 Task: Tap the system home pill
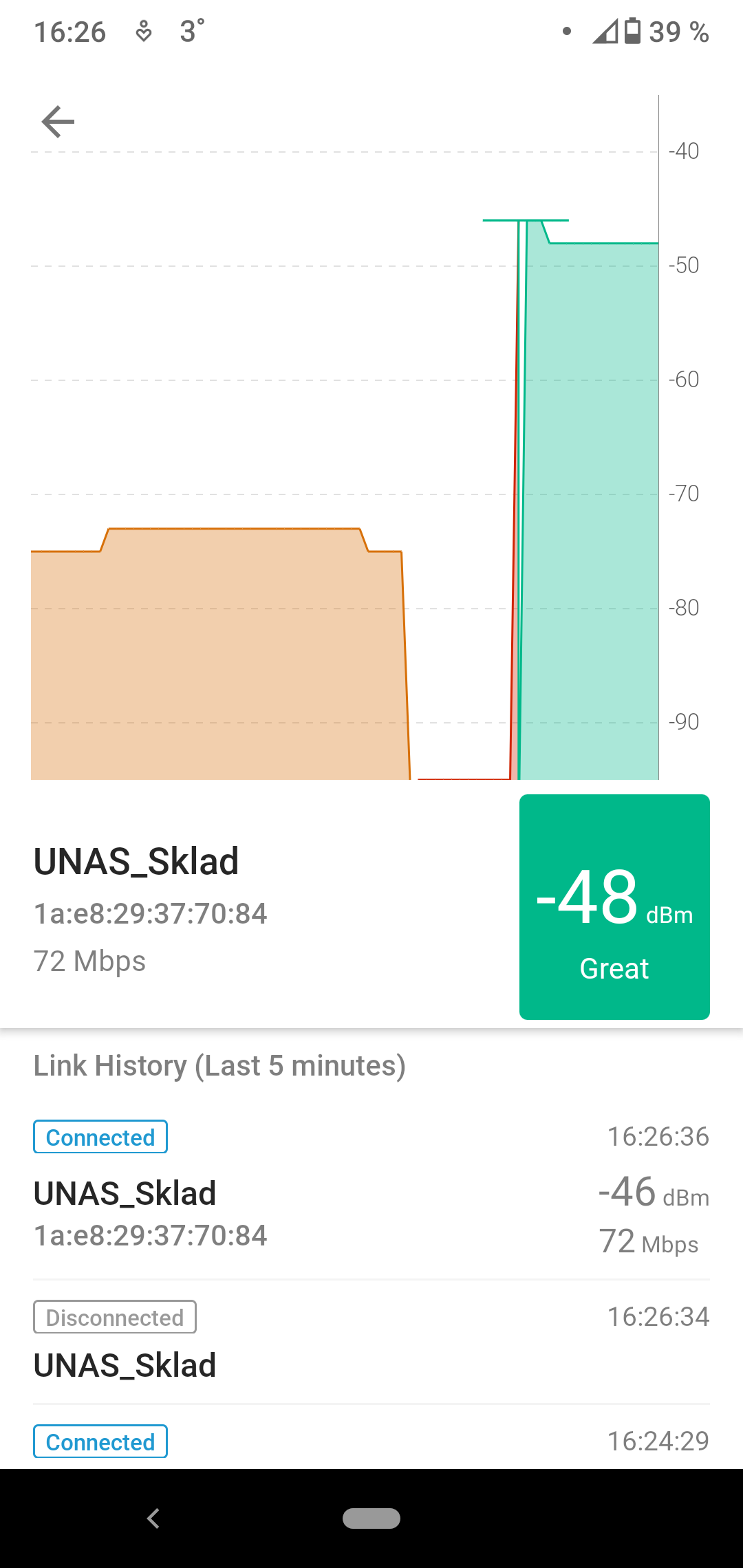[x=371, y=1518]
